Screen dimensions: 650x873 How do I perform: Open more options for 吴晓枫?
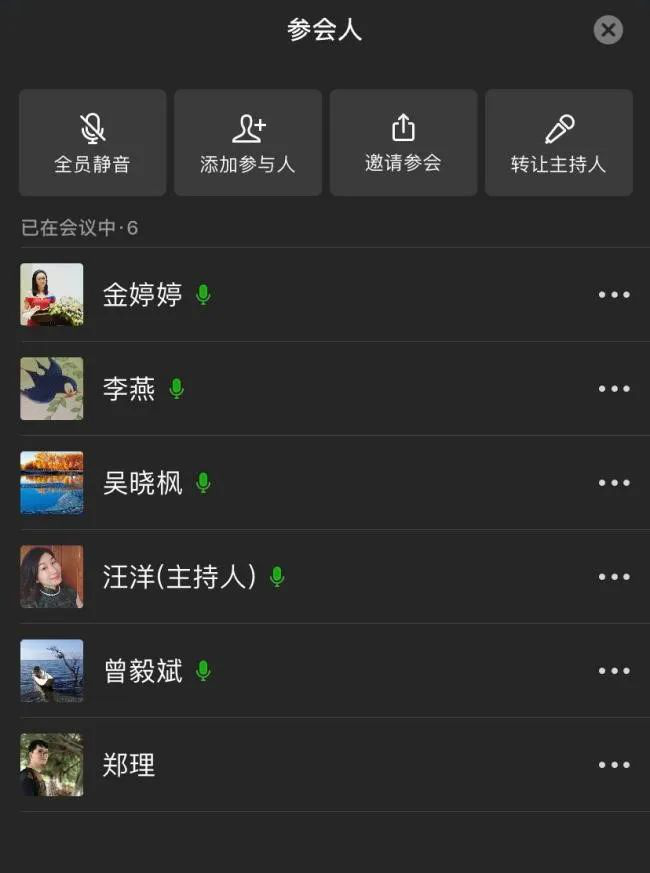click(613, 483)
